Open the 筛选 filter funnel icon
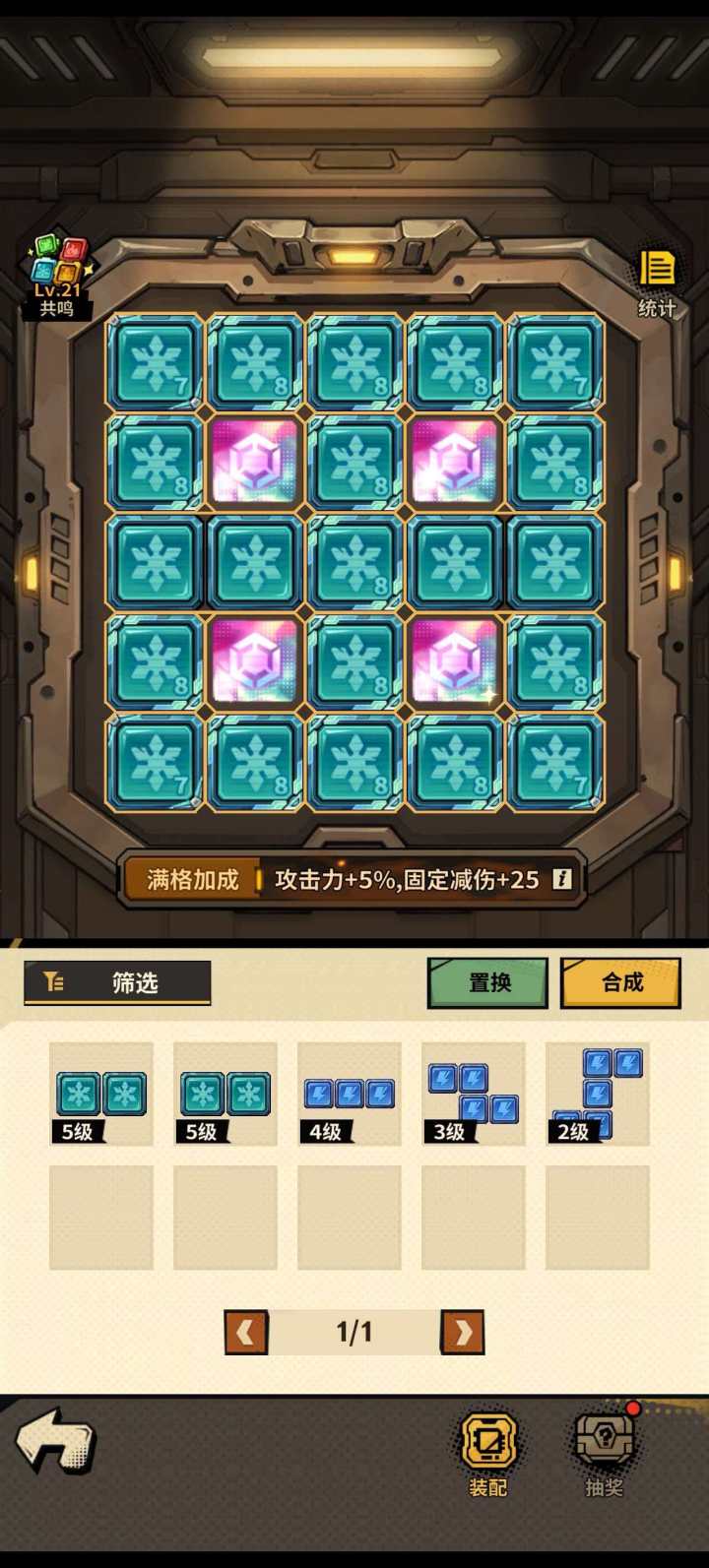The height and width of the screenshot is (1568, 709). tap(55, 980)
